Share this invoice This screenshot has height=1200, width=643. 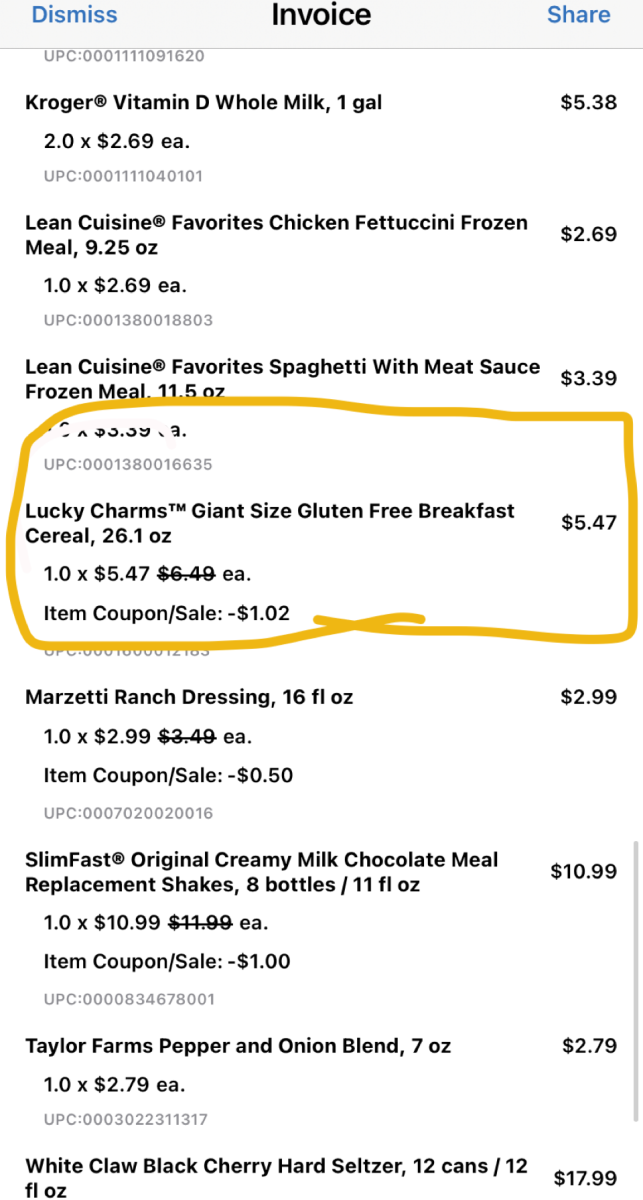point(578,15)
